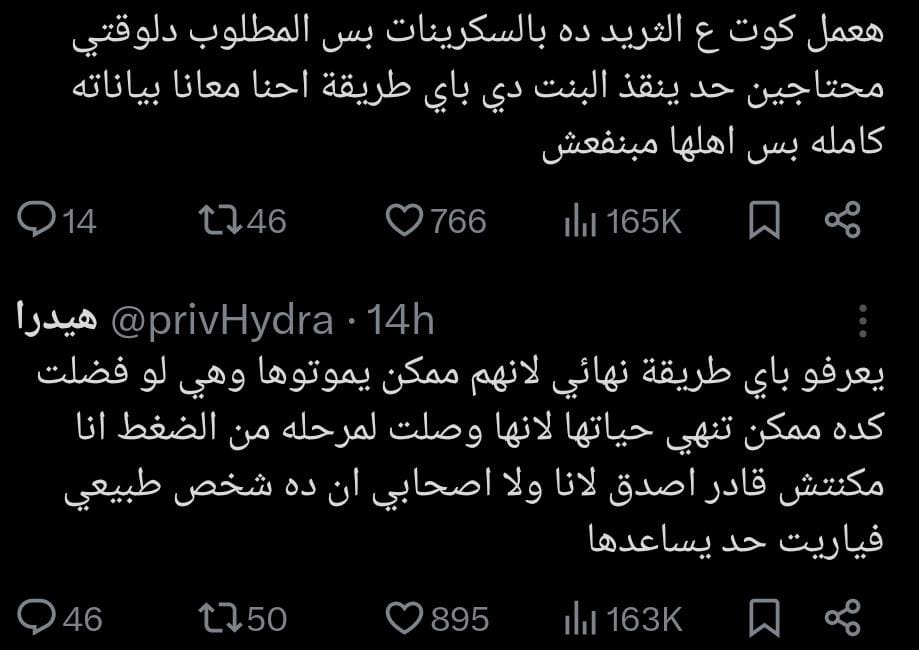This screenshot has height=650, width=919.
Task: Bookmark the tweet with 895 likes
Action: 764,618
